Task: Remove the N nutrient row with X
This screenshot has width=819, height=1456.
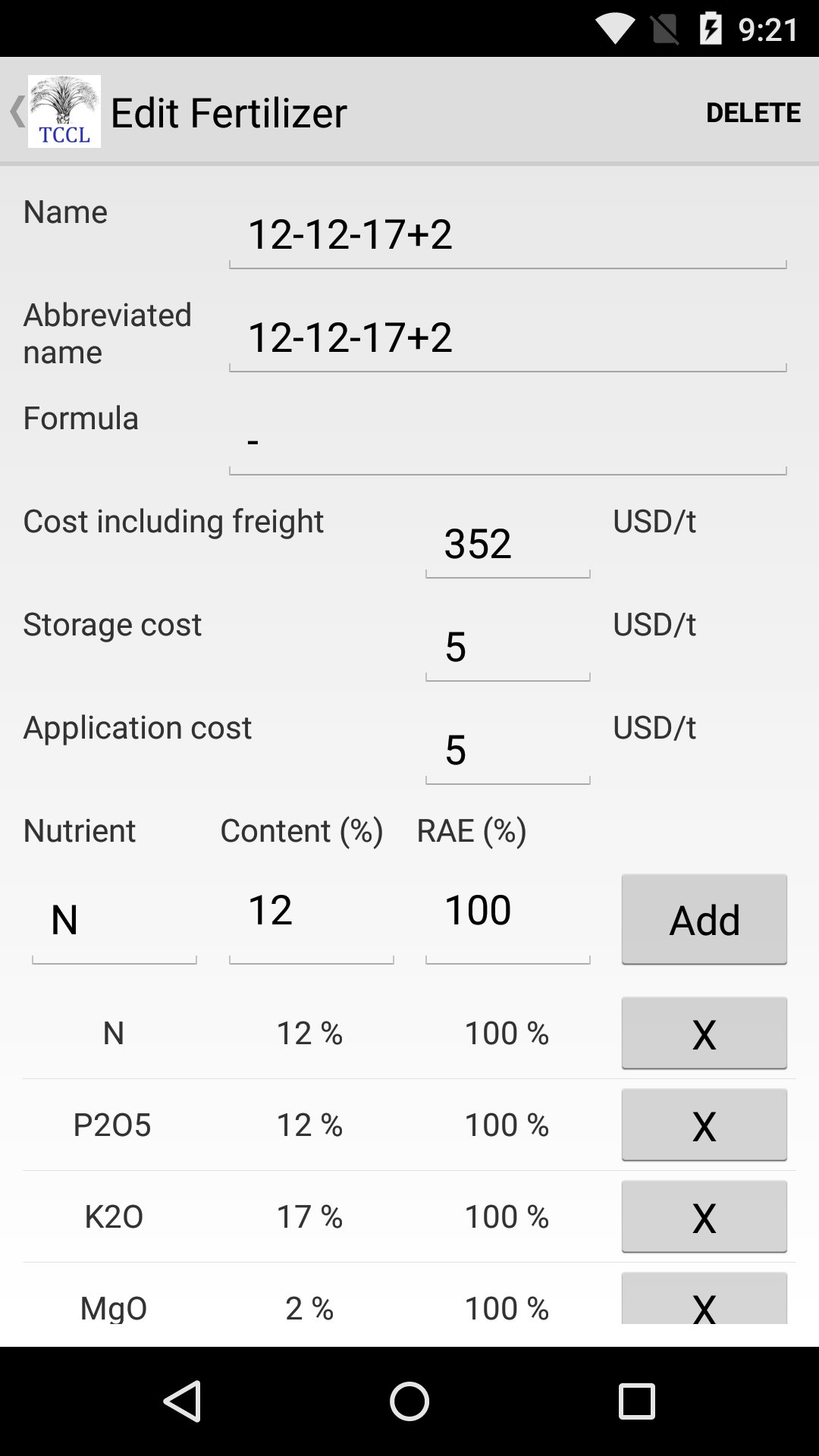Action: coord(703,1032)
